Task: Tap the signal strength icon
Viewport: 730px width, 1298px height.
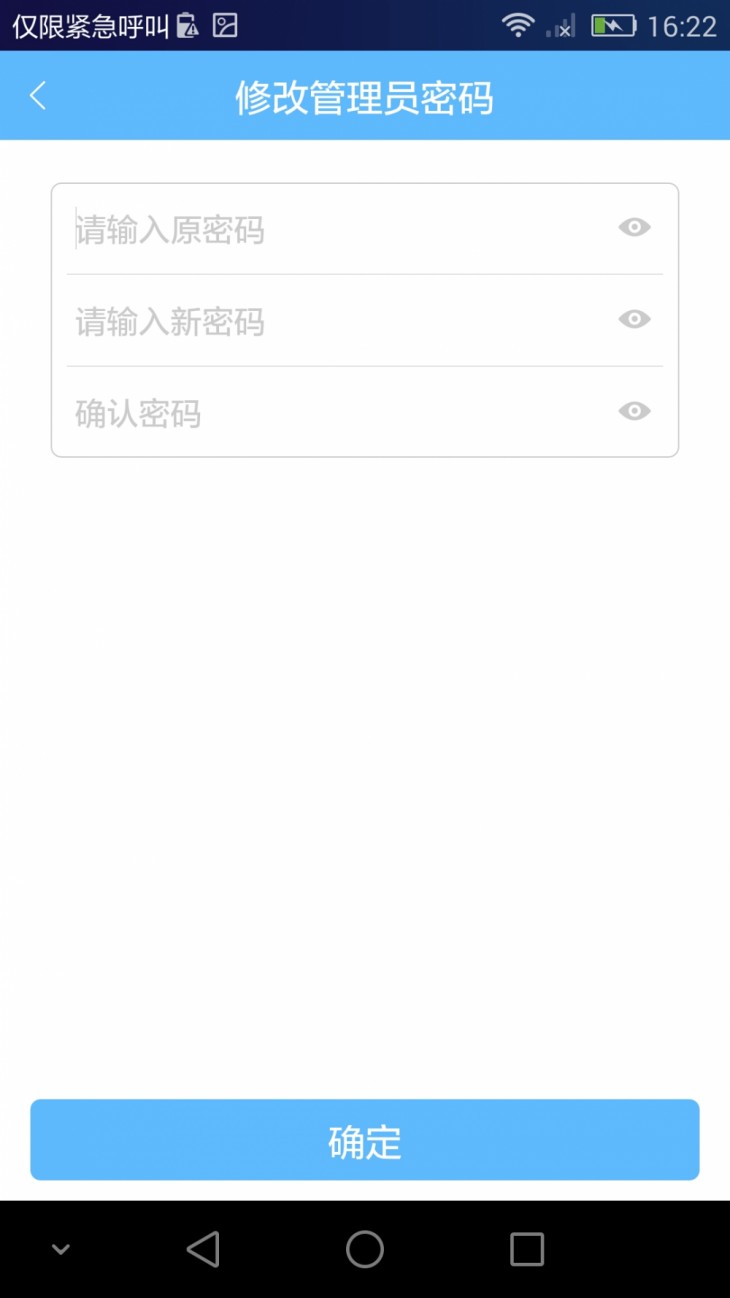Action: point(560,28)
